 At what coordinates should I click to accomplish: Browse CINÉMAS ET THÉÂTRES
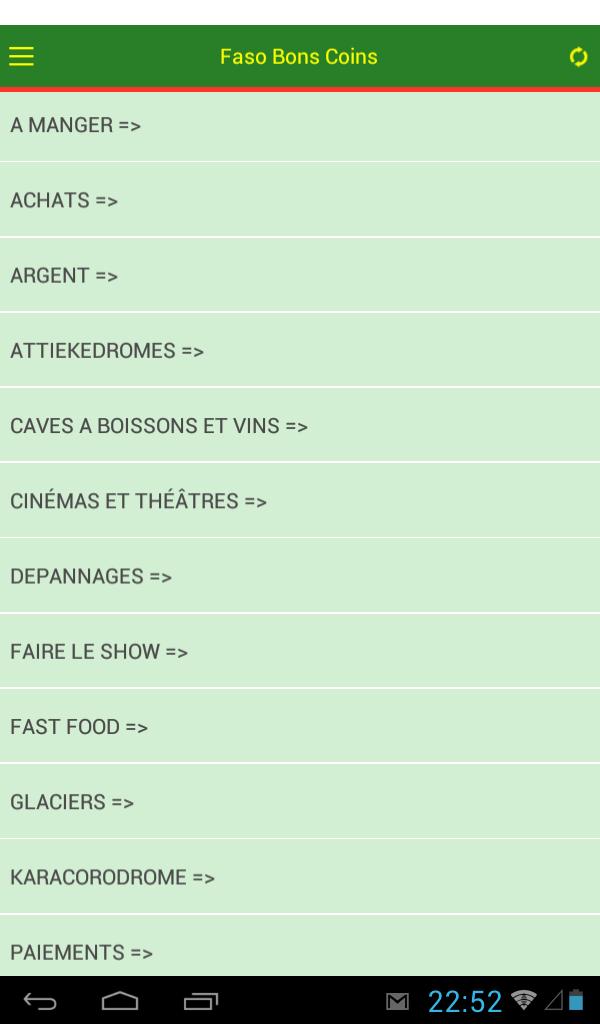coord(300,501)
